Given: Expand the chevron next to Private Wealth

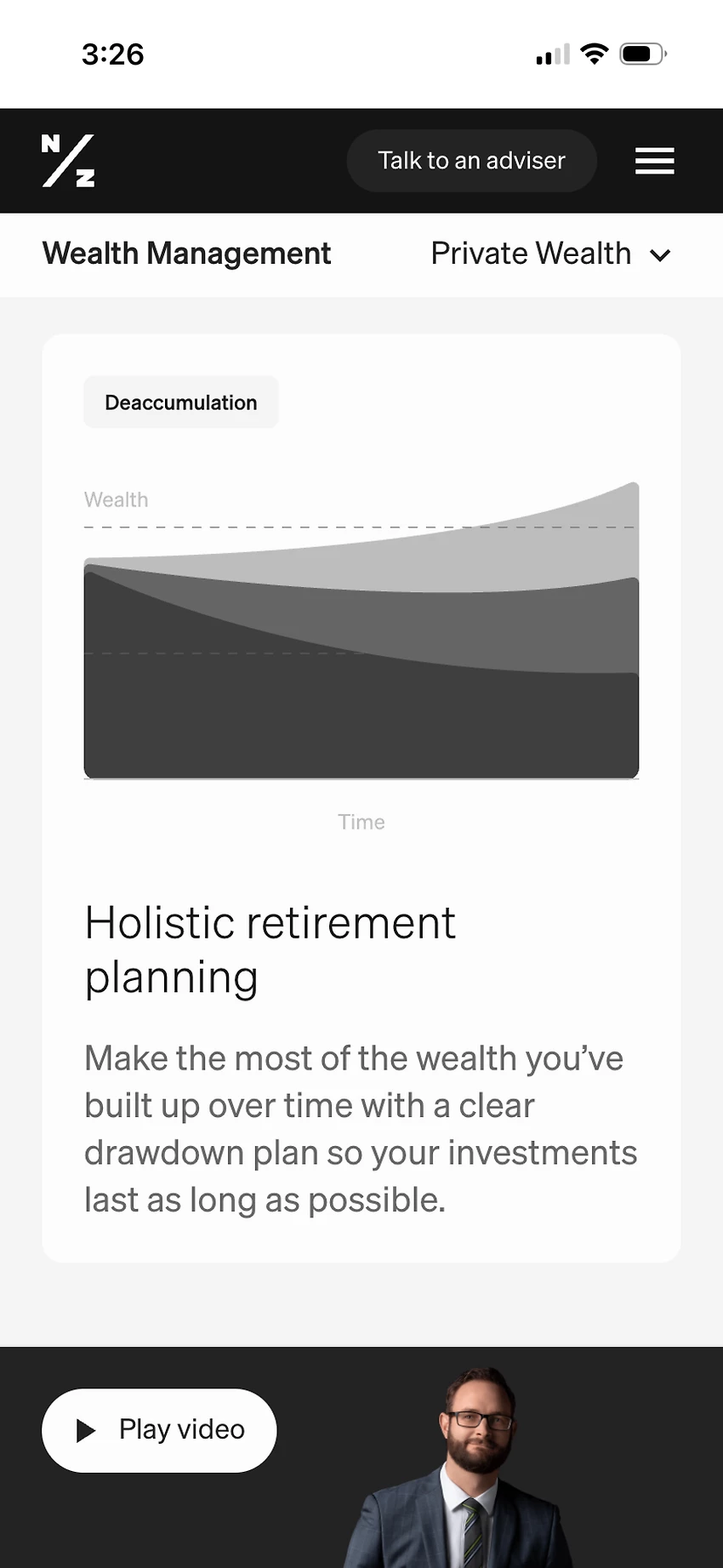Looking at the screenshot, I should [x=662, y=254].
